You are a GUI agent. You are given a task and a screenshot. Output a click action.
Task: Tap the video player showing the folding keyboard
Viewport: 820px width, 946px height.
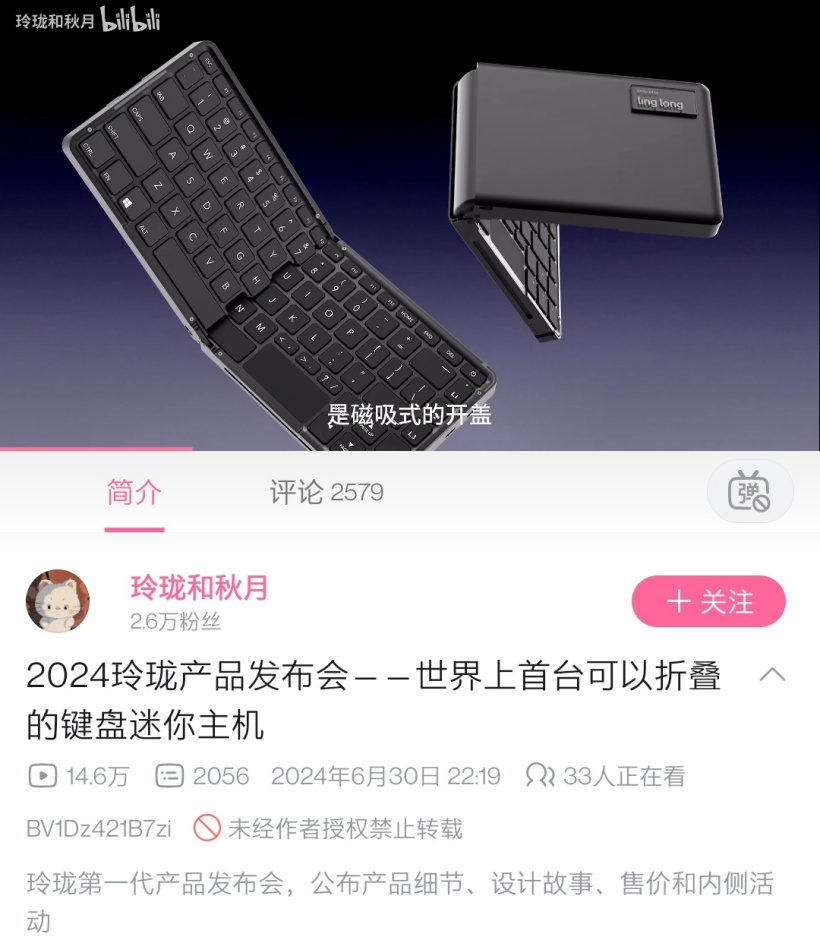pyautogui.click(x=410, y=225)
